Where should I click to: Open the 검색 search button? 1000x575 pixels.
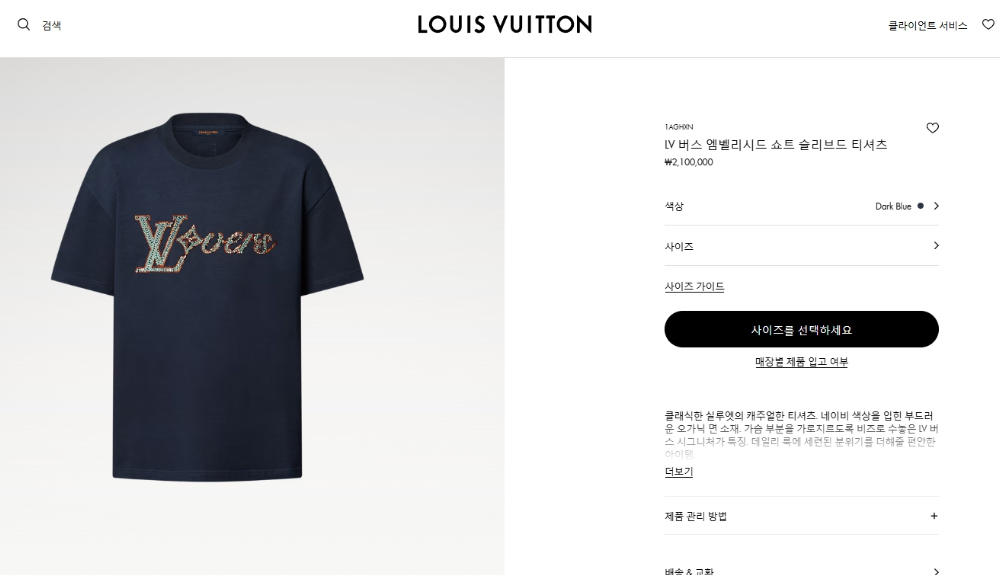[39, 25]
